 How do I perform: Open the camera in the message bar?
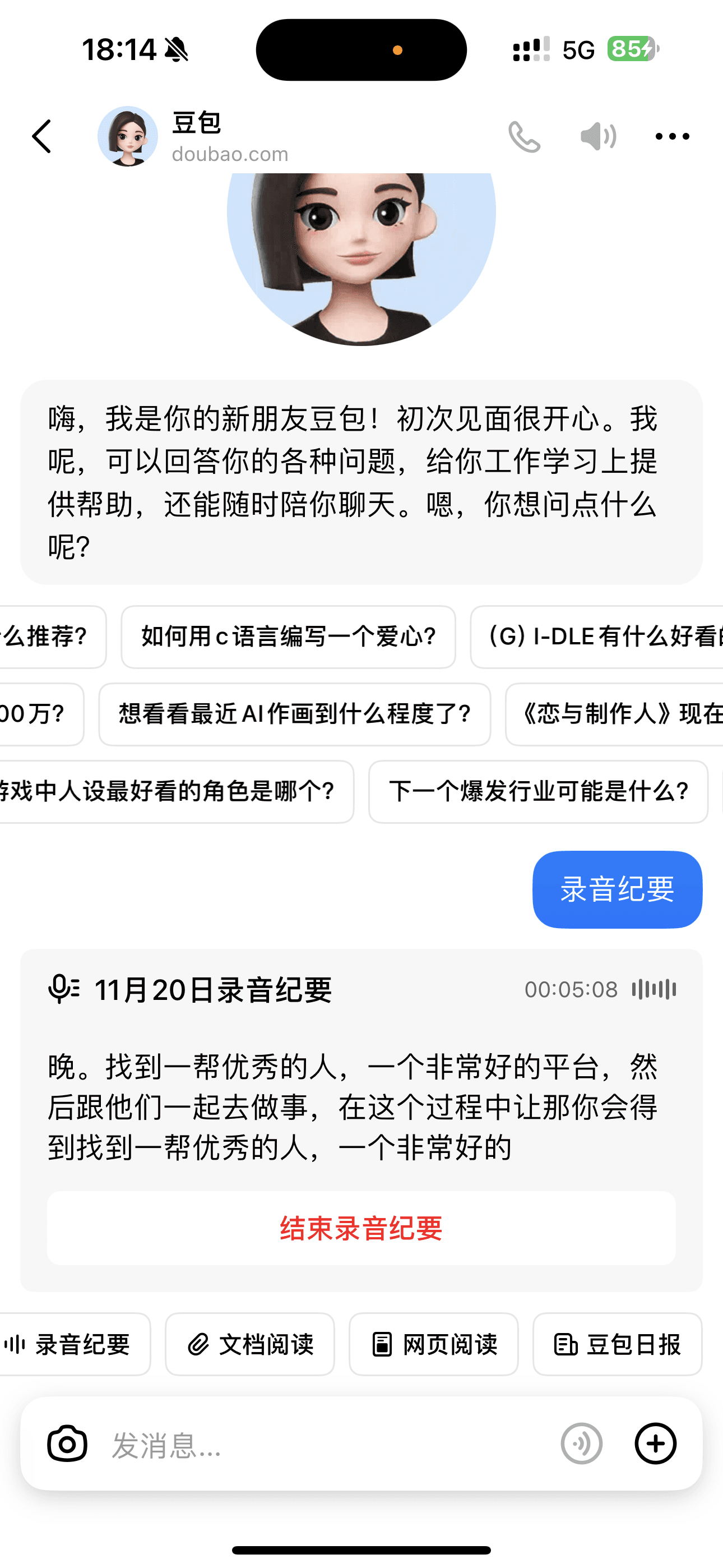[x=67, y=1443]
